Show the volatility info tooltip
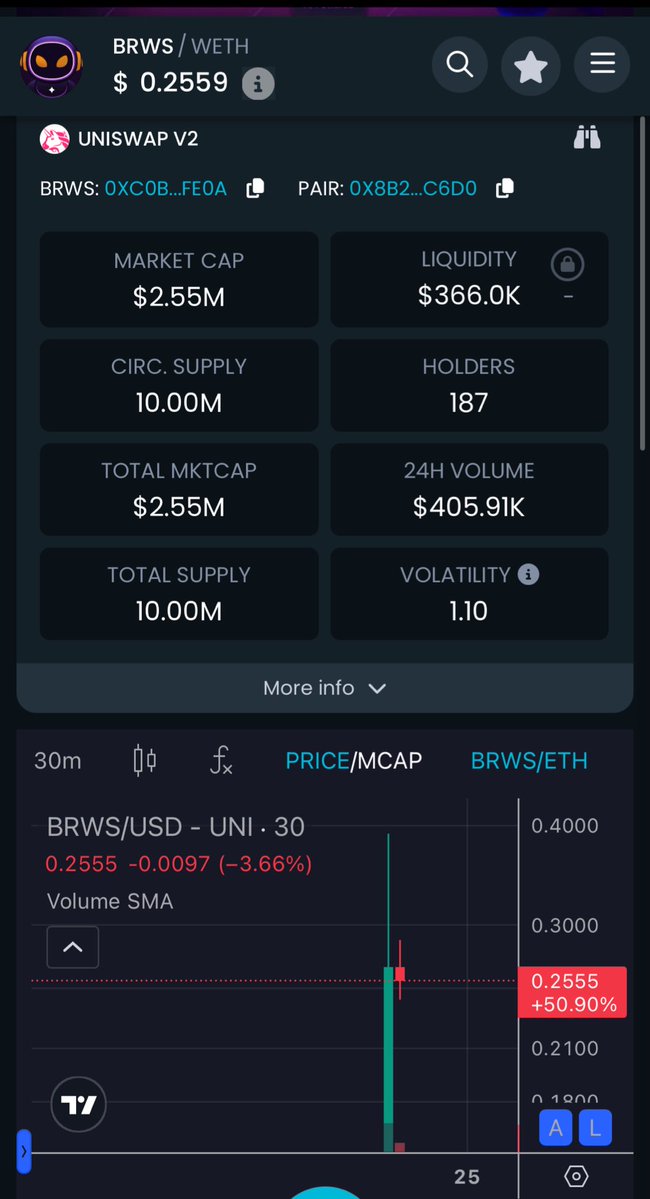The height and width of the screenshot is (1199, 650). [528, 574]
